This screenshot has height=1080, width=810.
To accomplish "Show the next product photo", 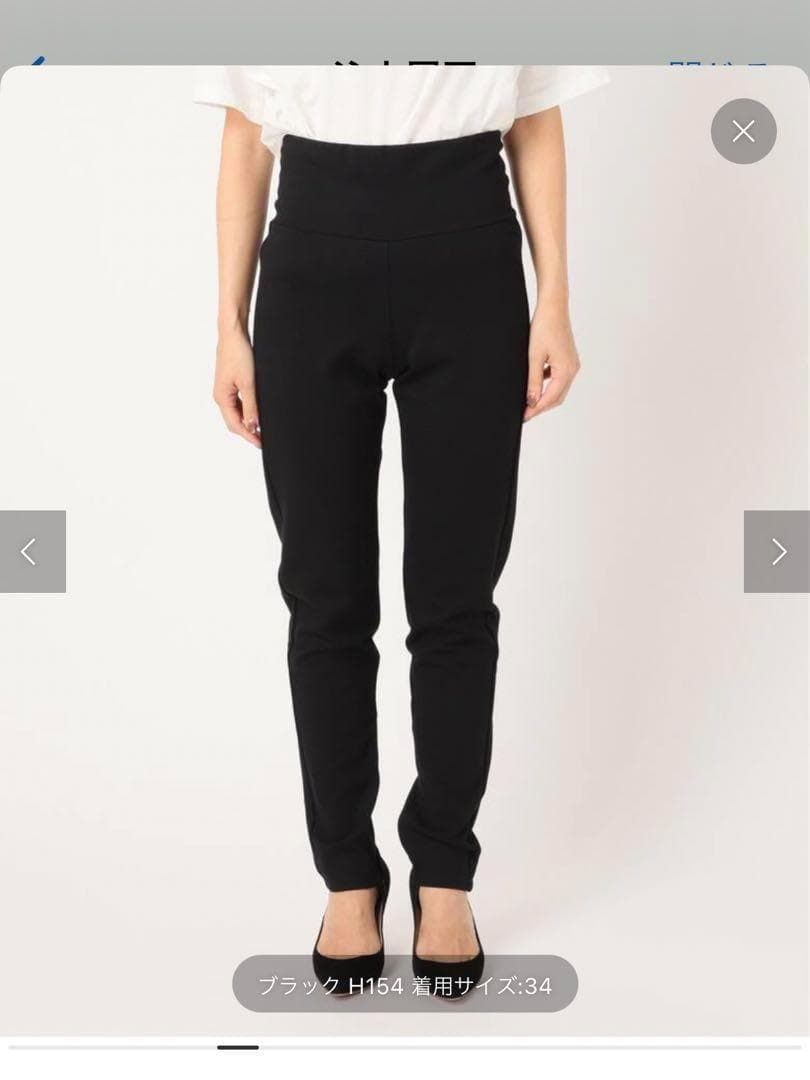I will pyautogui.click(x=776, y=551).
